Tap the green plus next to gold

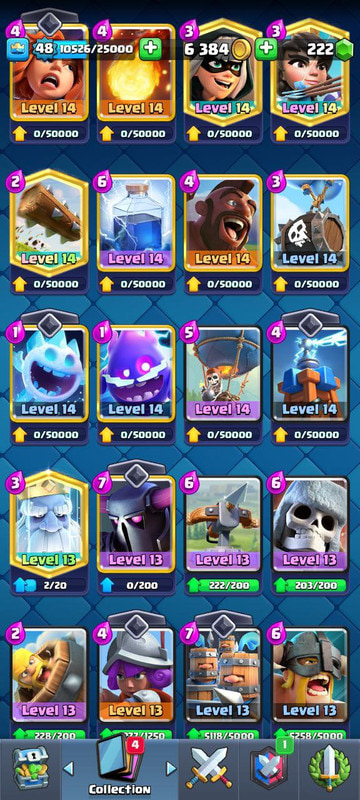point(266,49)
